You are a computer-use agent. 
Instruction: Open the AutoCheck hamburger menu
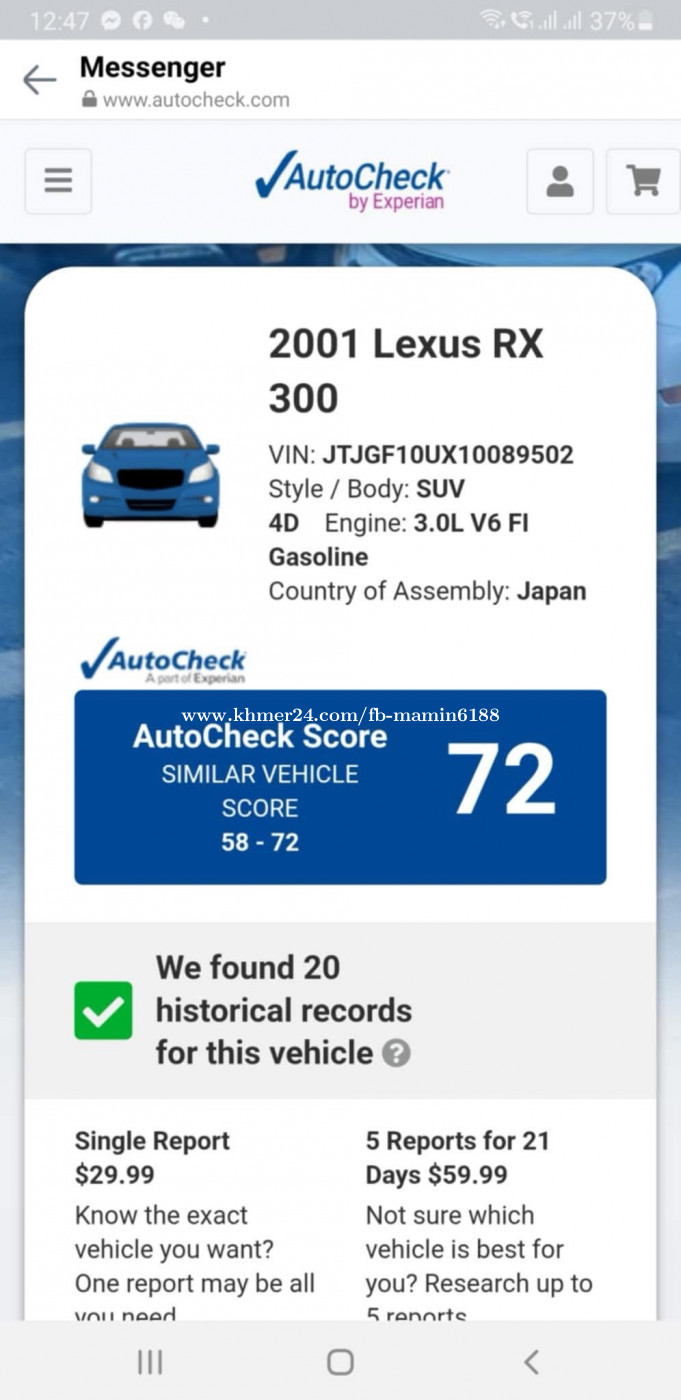pos(58,181)
